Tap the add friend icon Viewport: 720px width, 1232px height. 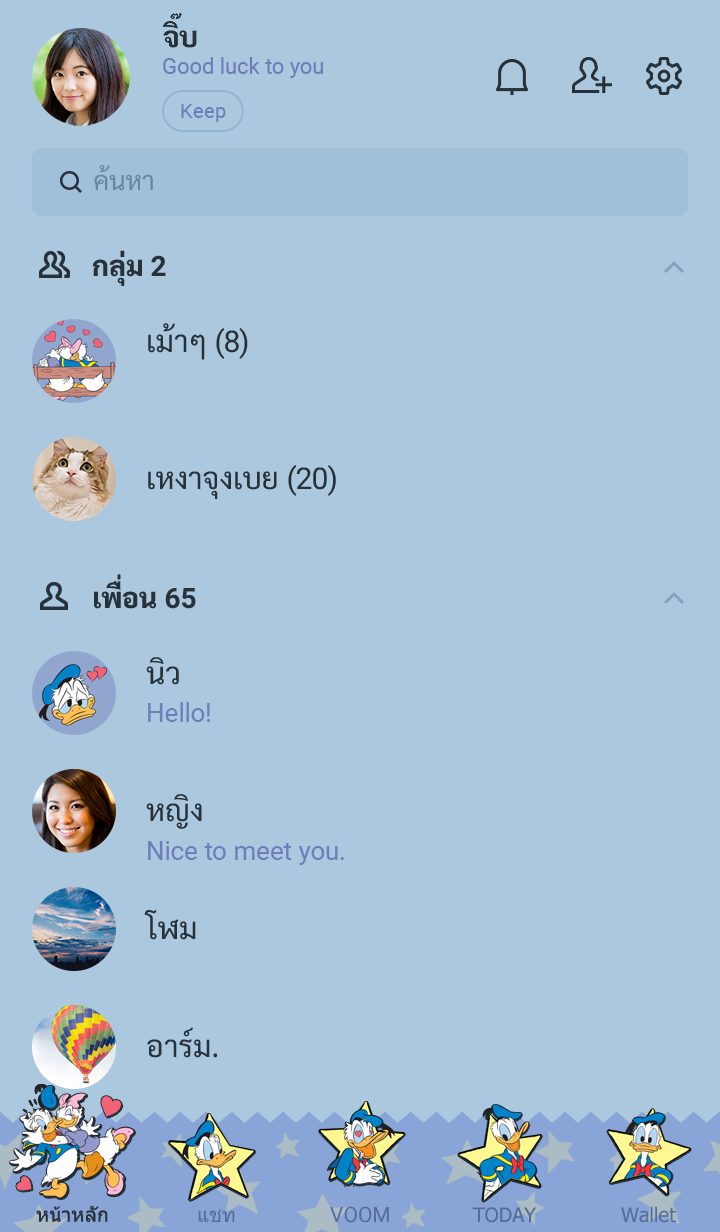pyautogui.click(x=591, y=77)
